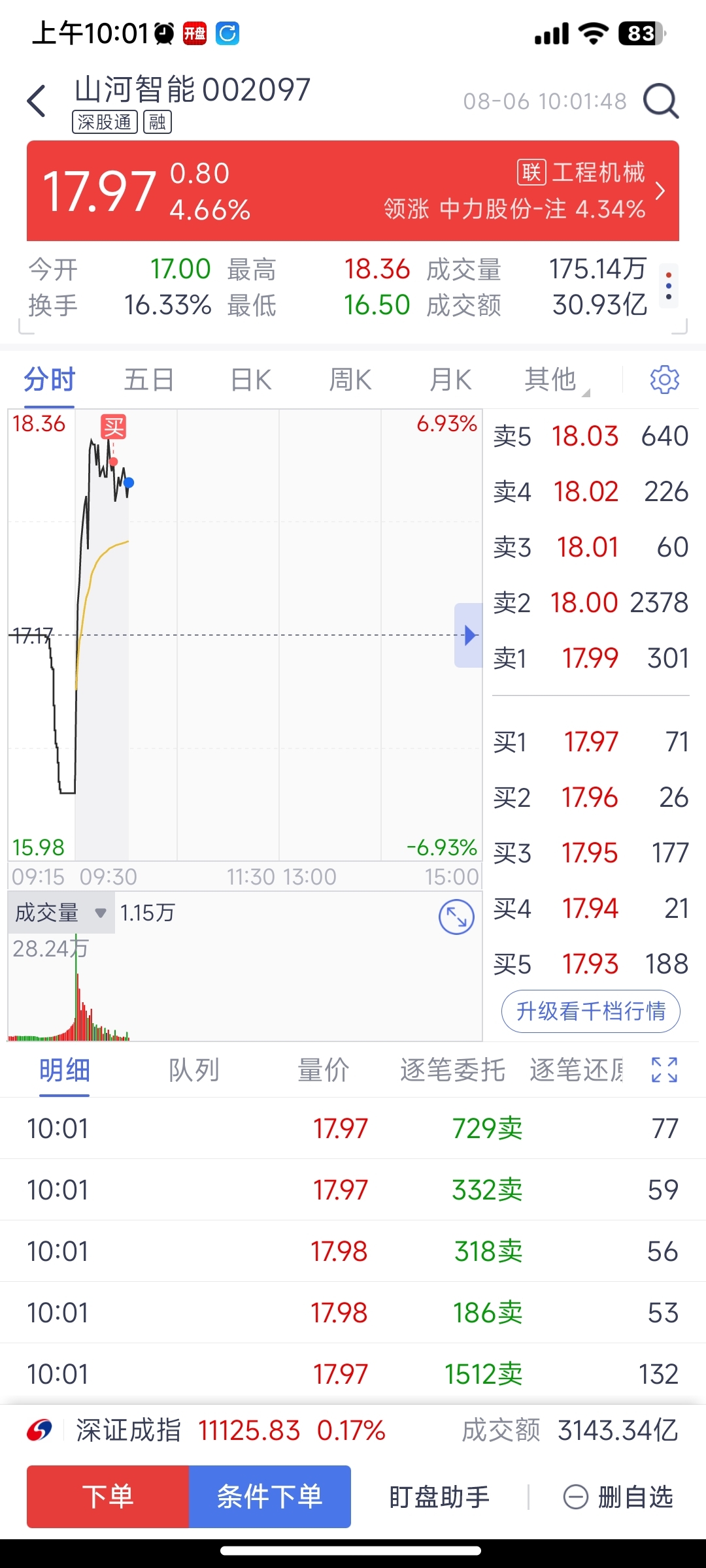706x1568 pixels.
Task: Expand chart to full screen
Action: coord(456,917)
